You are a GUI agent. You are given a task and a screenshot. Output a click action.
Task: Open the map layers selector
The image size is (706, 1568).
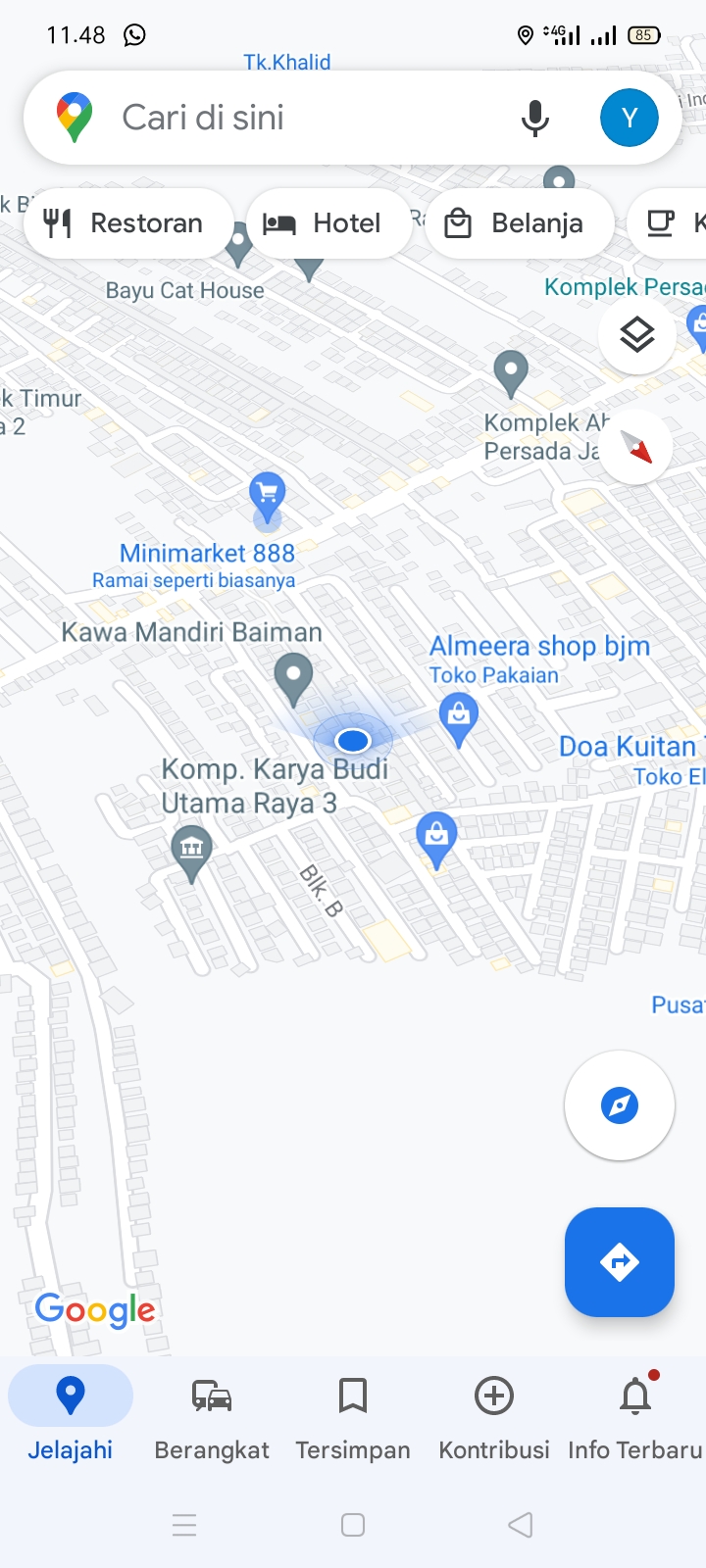tap(637, 335)
